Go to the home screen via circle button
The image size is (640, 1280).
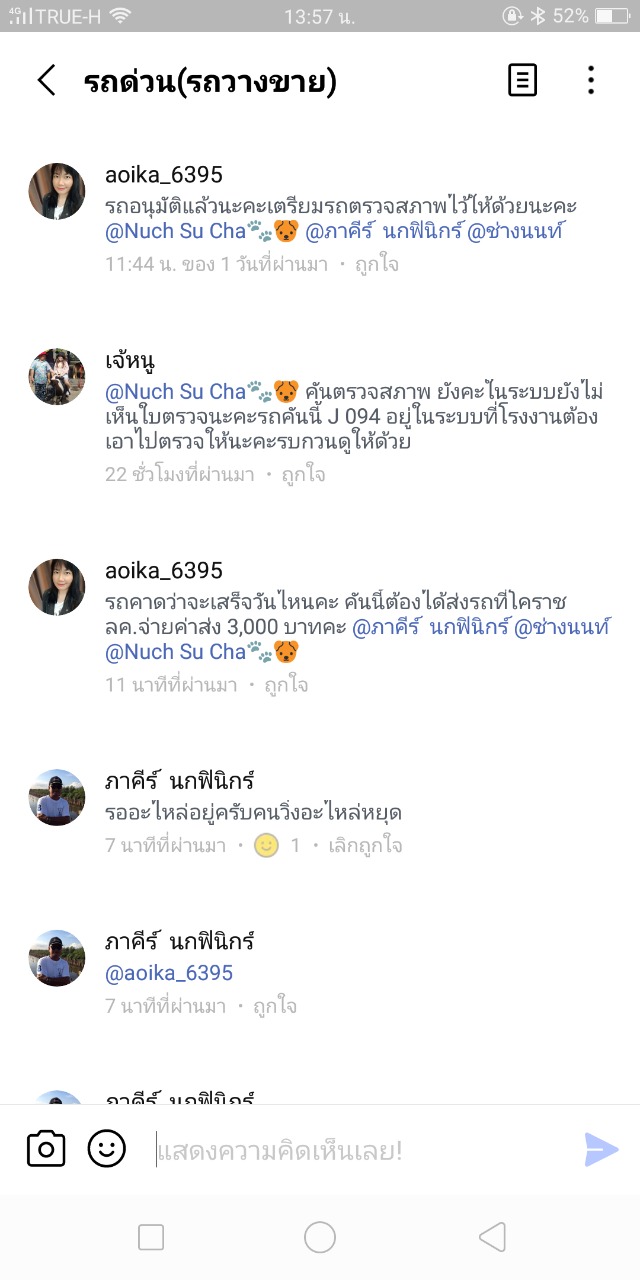tap(320, 1238)
